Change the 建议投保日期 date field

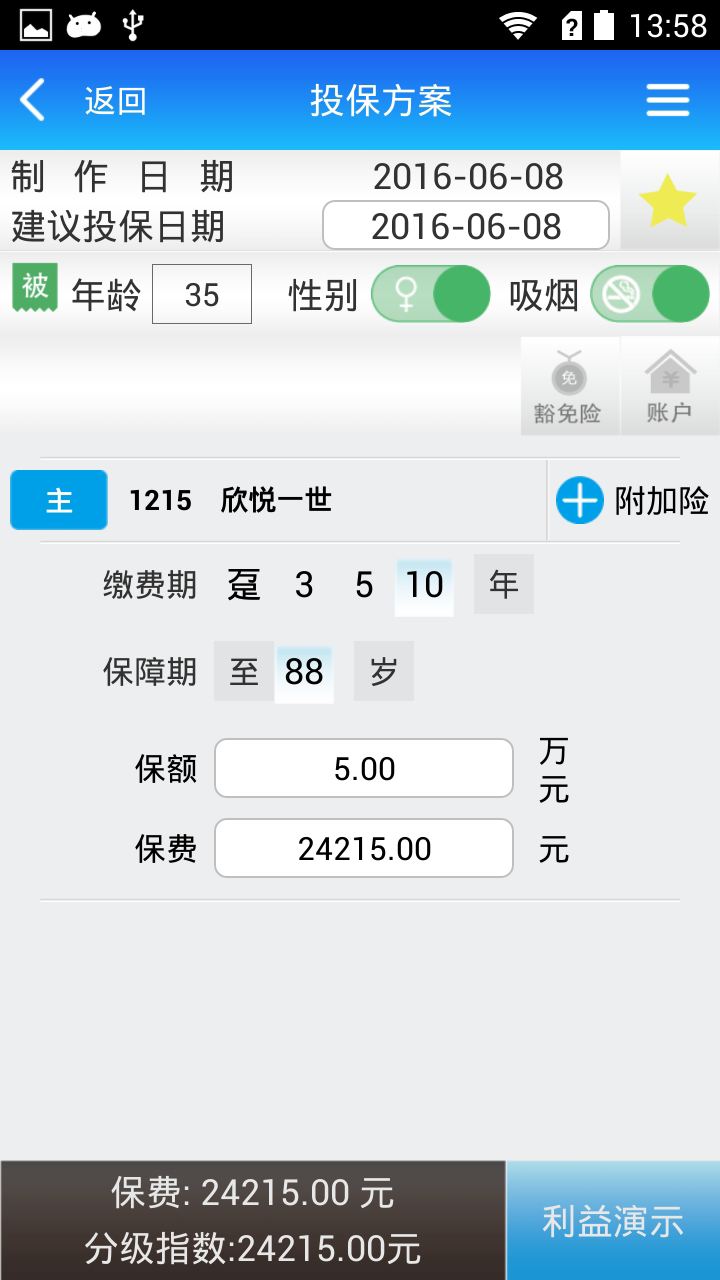click(x=466, y=226)
